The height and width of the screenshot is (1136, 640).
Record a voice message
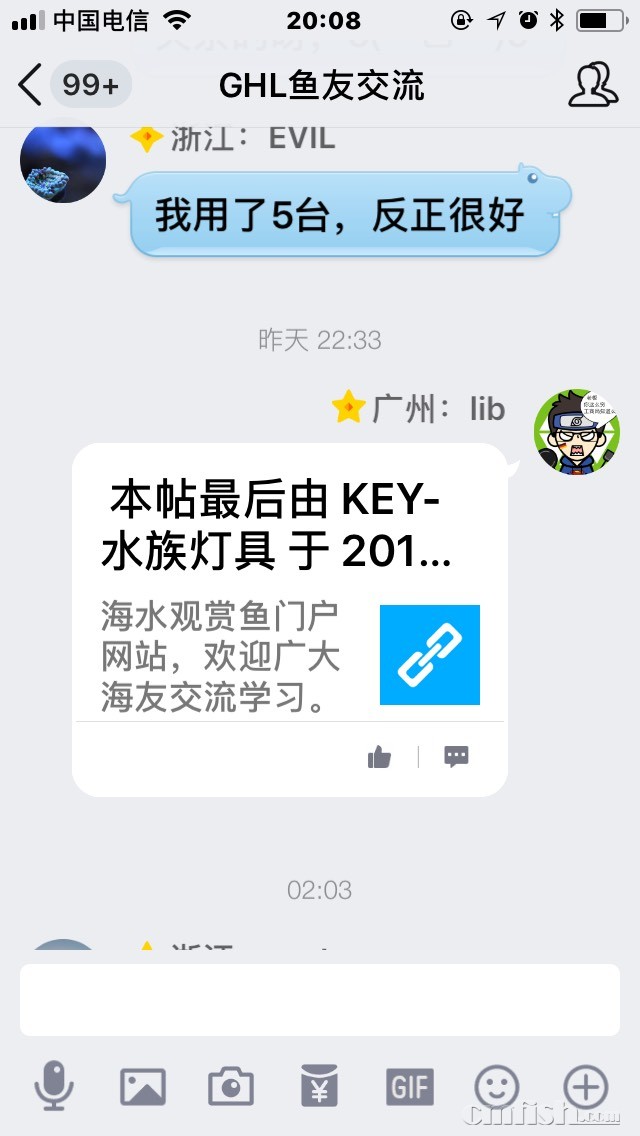point(54,1086)
